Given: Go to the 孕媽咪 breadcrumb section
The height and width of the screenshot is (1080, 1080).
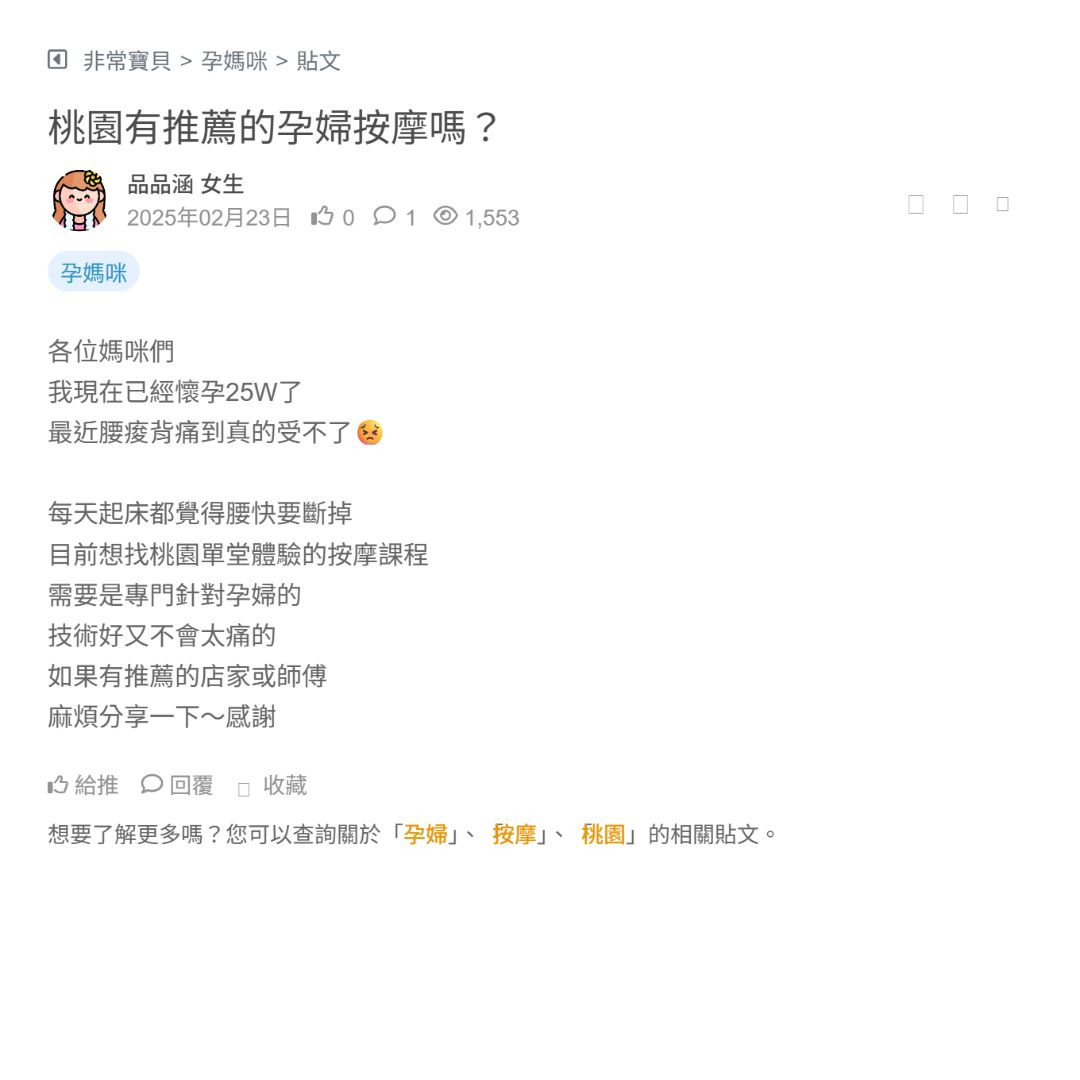Looking at the screenshot, I should click(x=234, y=61).
